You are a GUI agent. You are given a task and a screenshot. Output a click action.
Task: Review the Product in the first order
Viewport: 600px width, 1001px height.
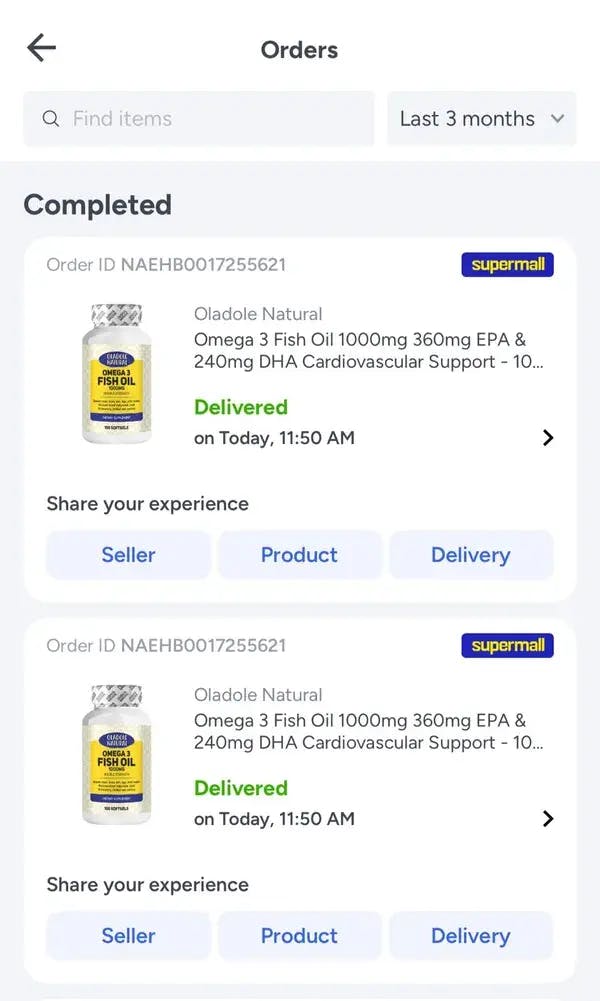click(299, 555)
